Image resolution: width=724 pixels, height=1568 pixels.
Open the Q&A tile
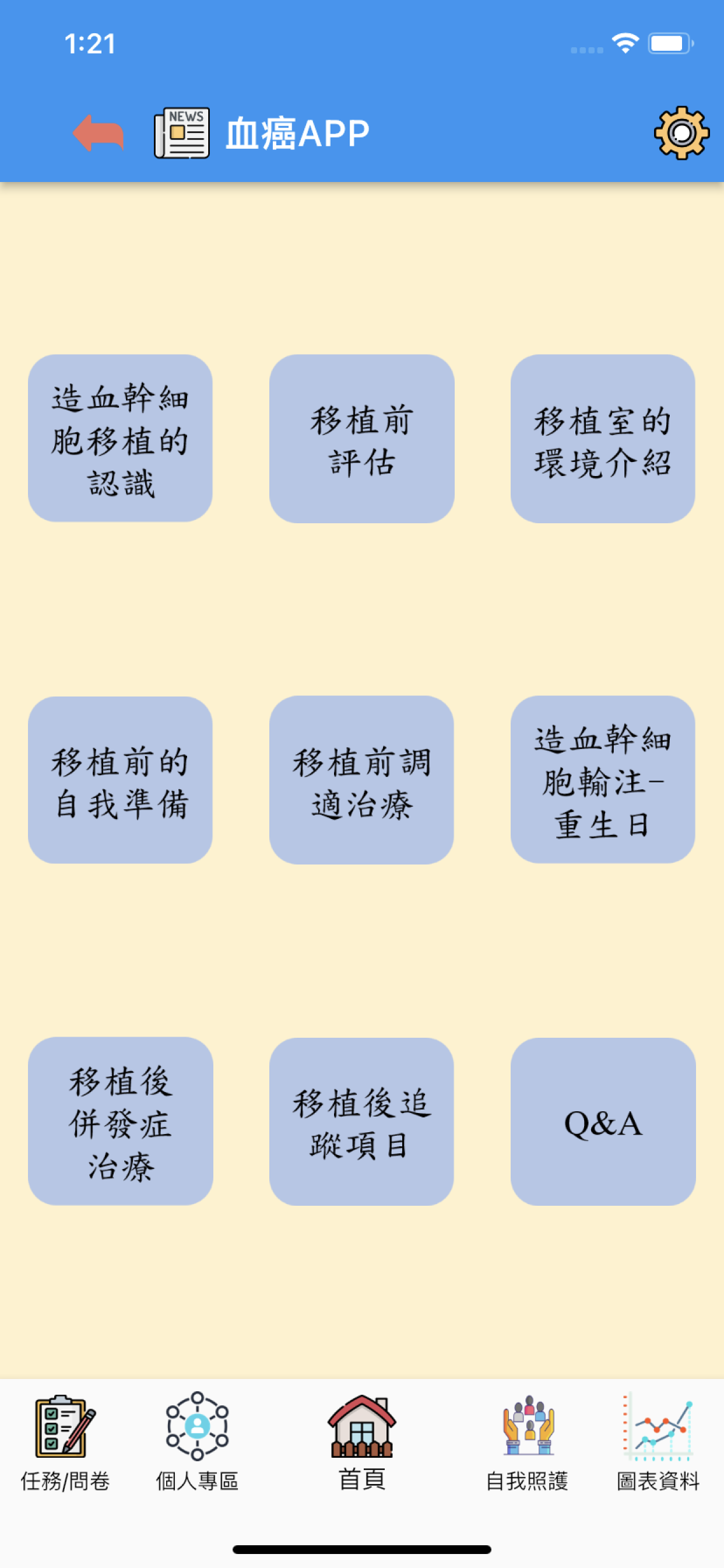click(603, 1121)
